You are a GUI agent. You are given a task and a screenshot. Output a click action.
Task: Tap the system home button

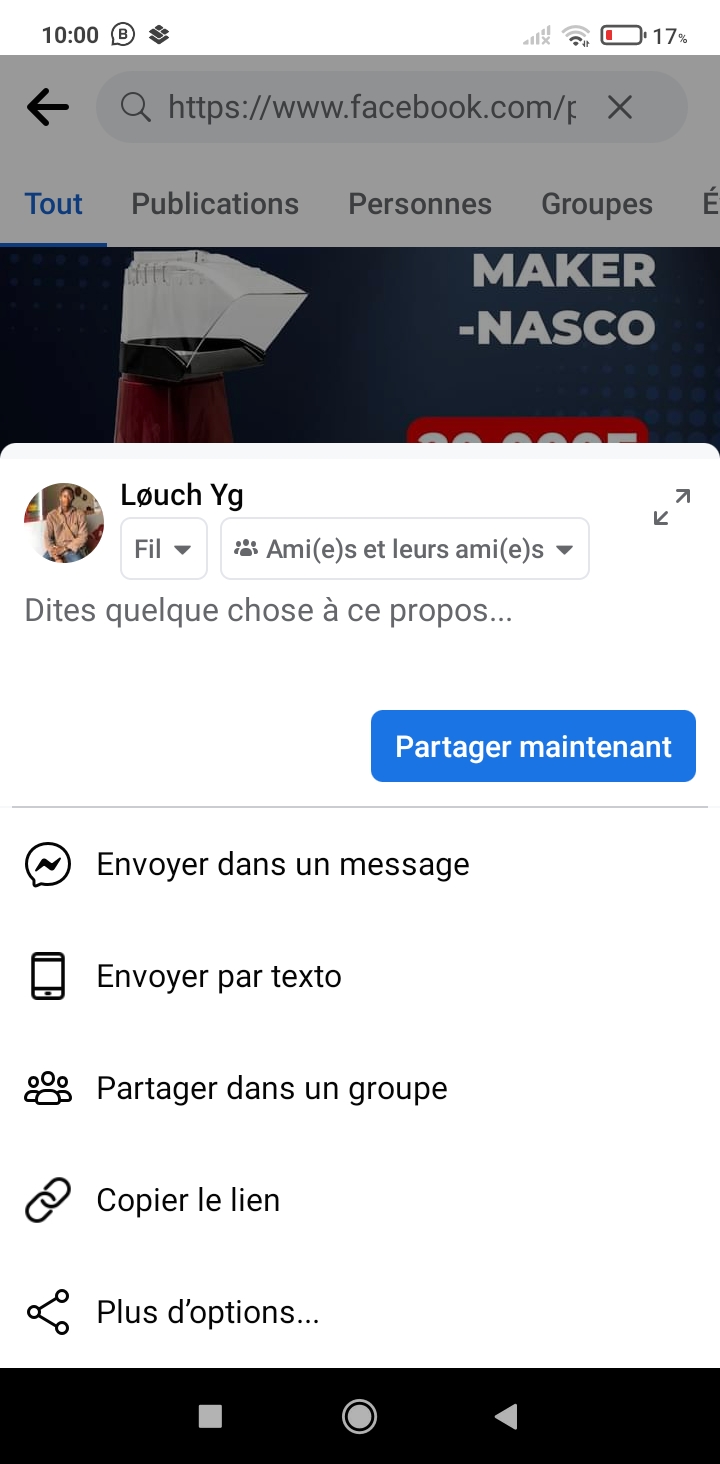pyautogui.click(x=359, y=1416)
